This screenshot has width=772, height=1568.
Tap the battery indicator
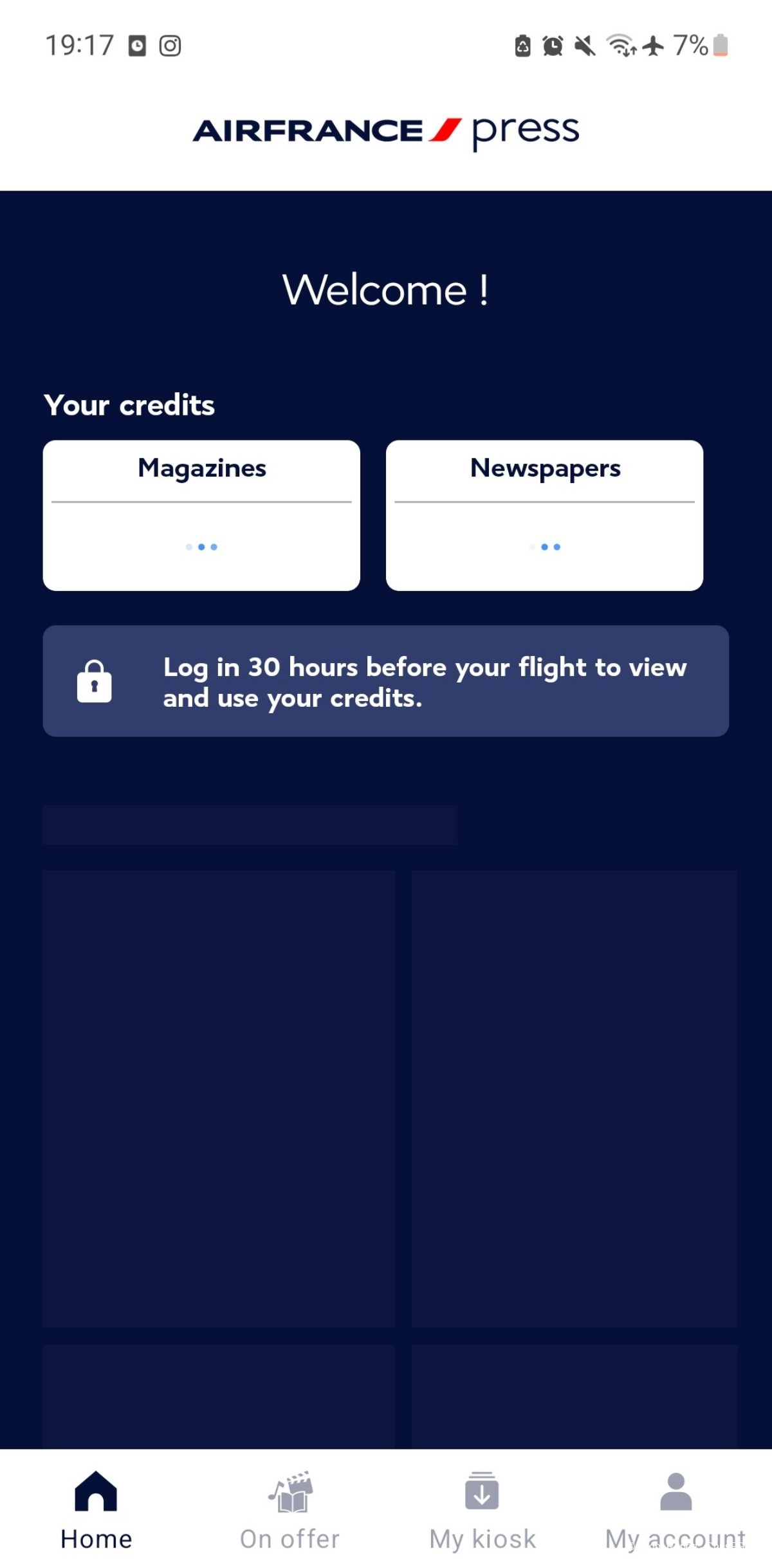point(722,45)
